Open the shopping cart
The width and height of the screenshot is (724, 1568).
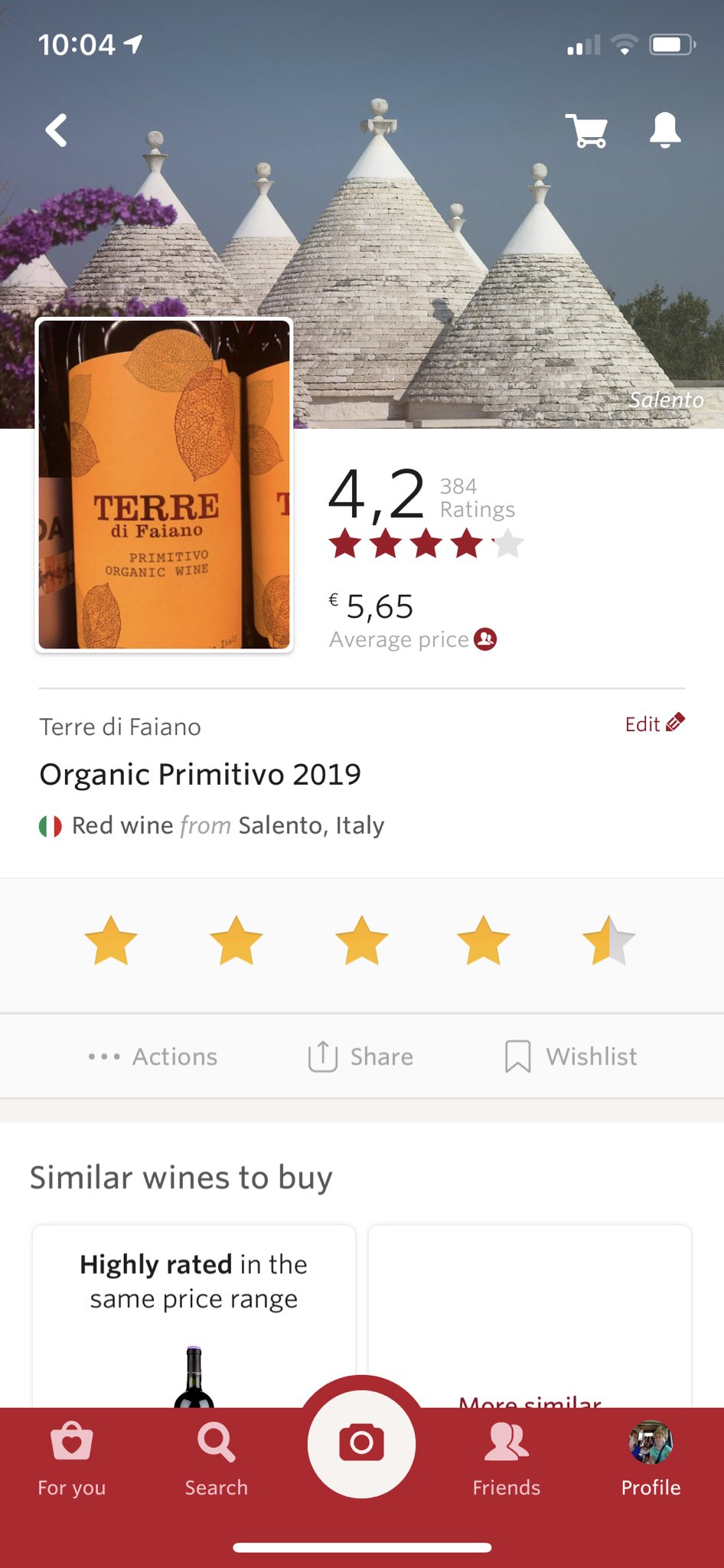click(x=586, y=130)
